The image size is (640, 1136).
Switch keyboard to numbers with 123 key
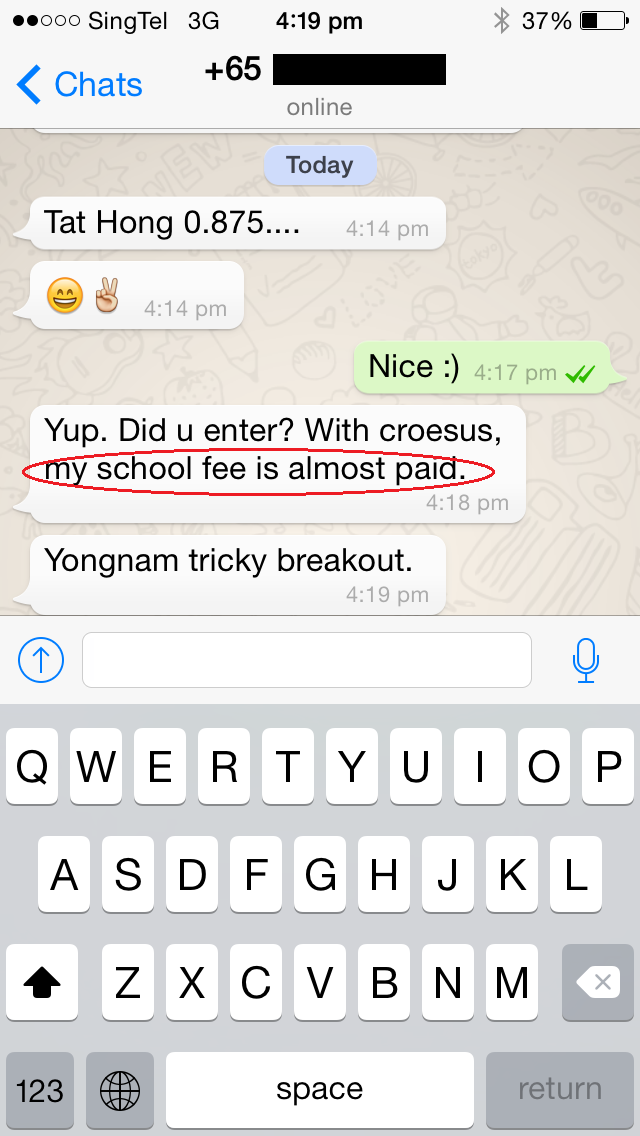(x=40, y=1090)
